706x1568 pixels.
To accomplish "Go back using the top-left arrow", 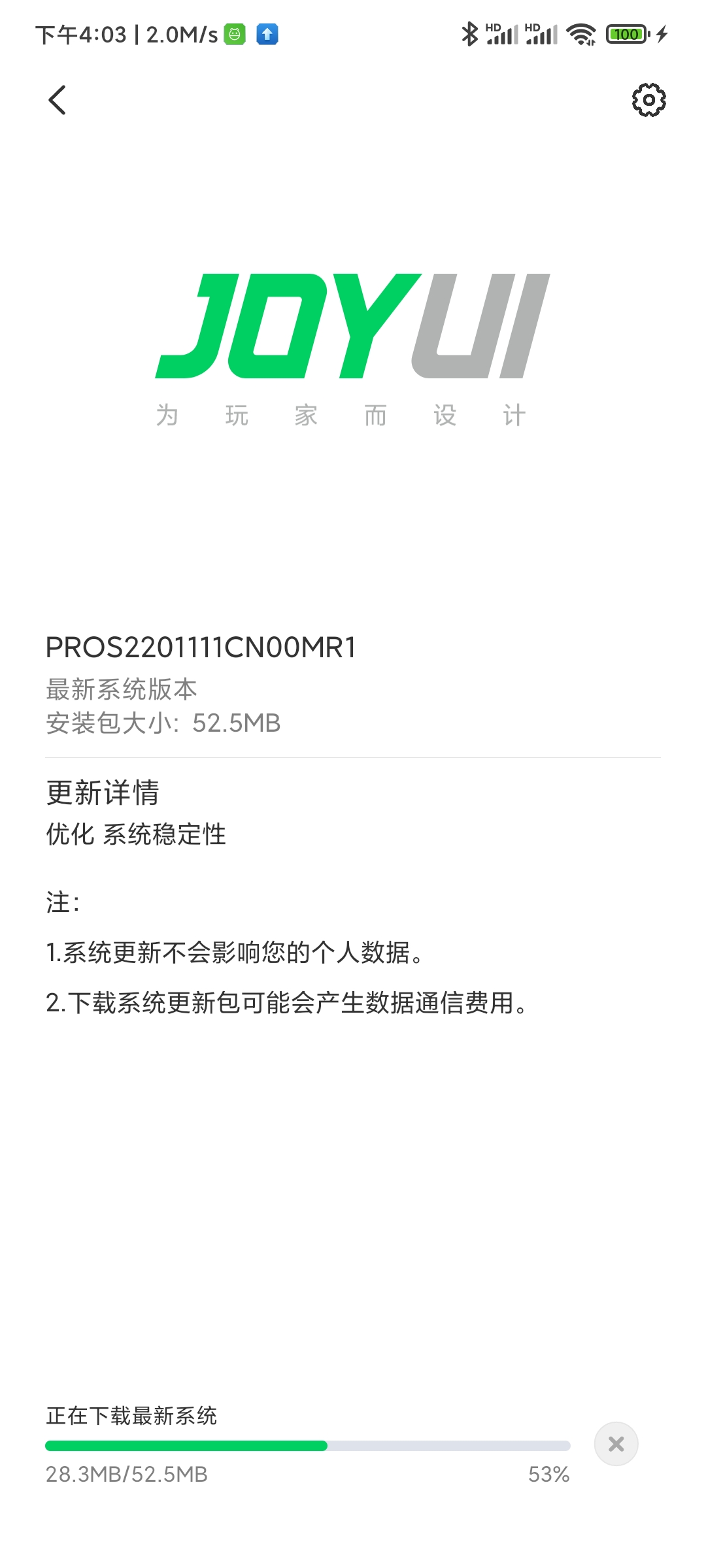I will click(x=58, y=100).
